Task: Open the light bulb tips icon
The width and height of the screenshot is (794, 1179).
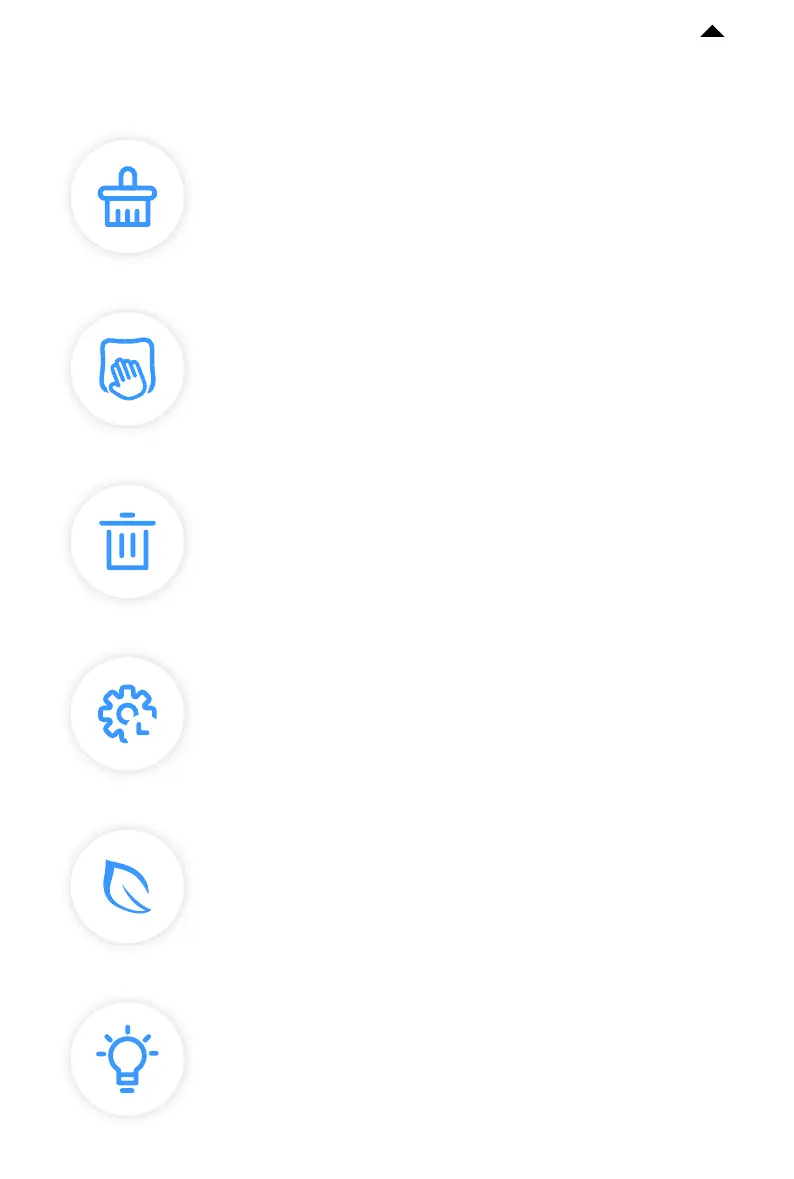Action: (x=127, y=1059)
